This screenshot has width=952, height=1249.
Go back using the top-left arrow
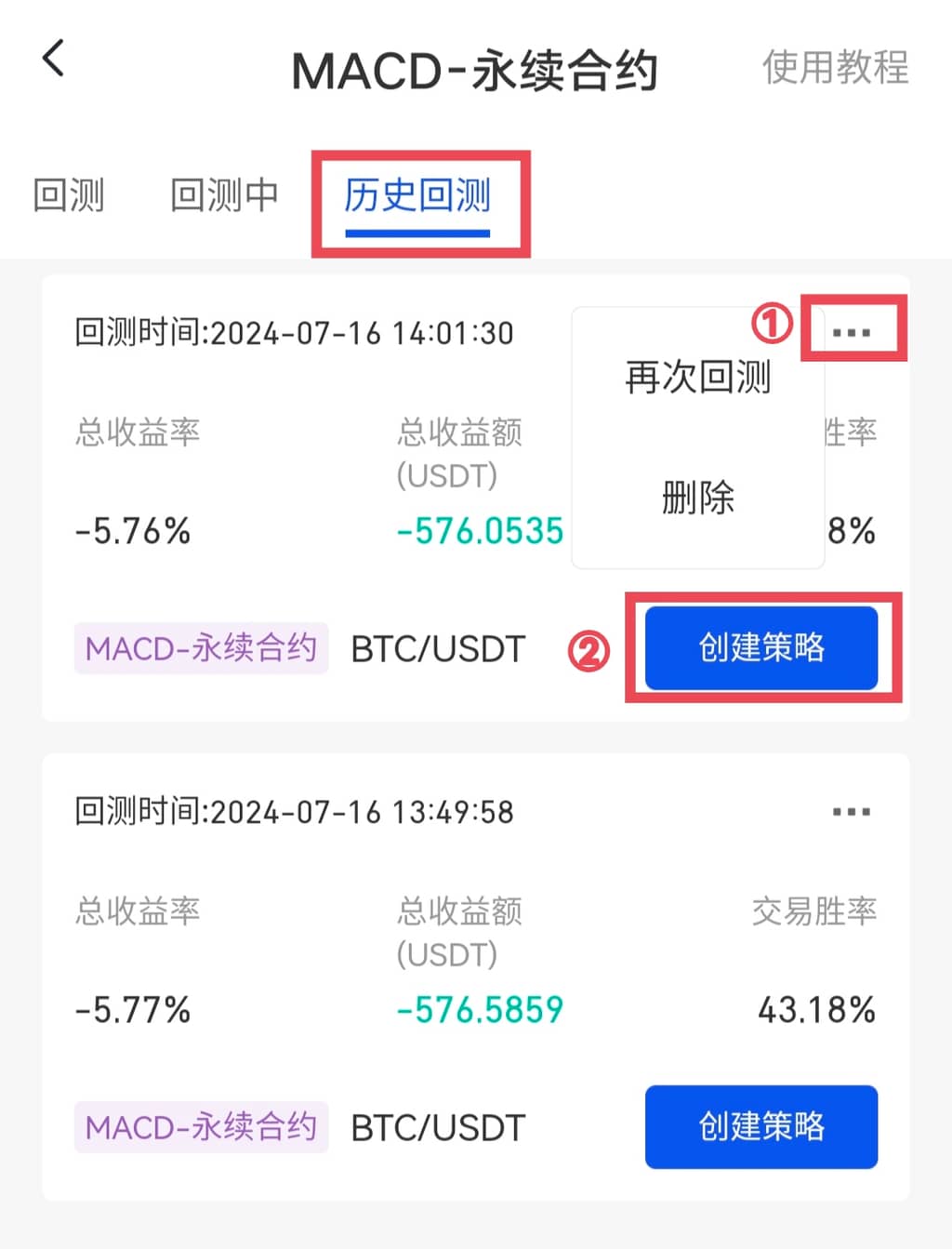[54, 59]
